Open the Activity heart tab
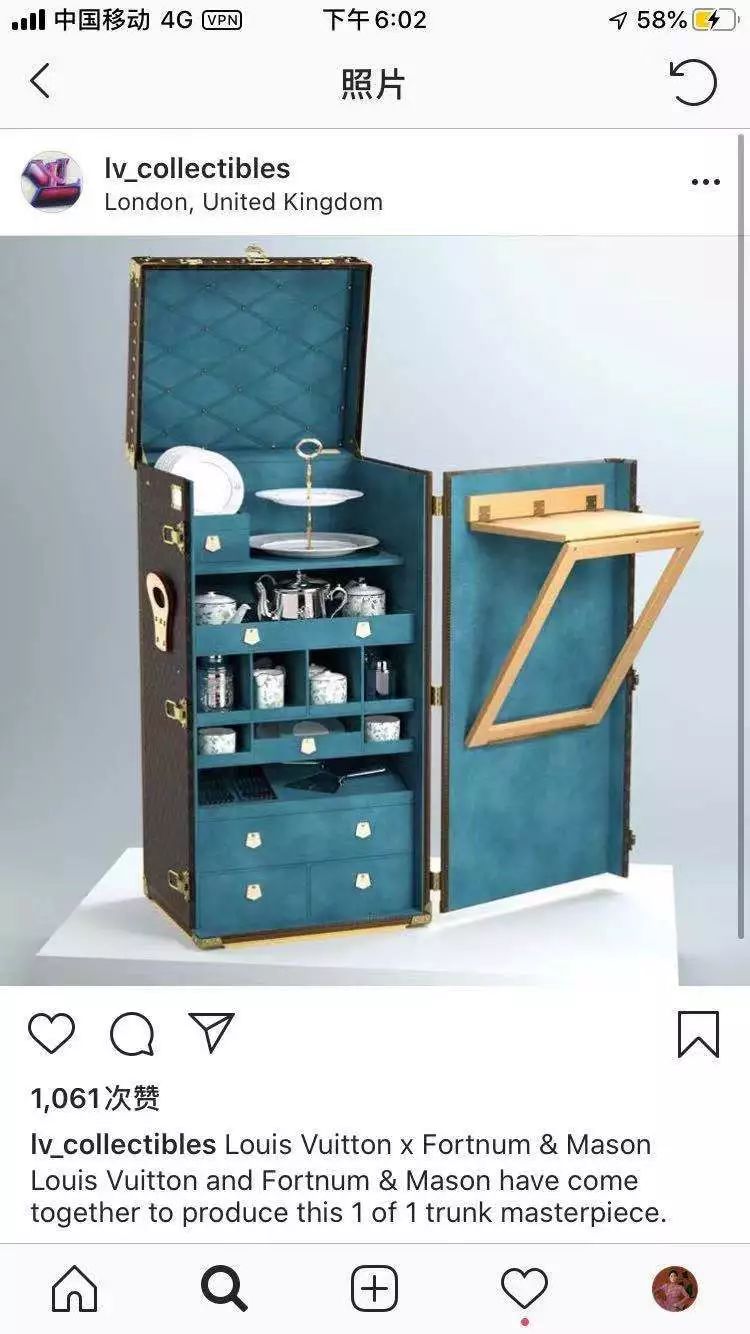750x1334 pixels. (524, 1288)
